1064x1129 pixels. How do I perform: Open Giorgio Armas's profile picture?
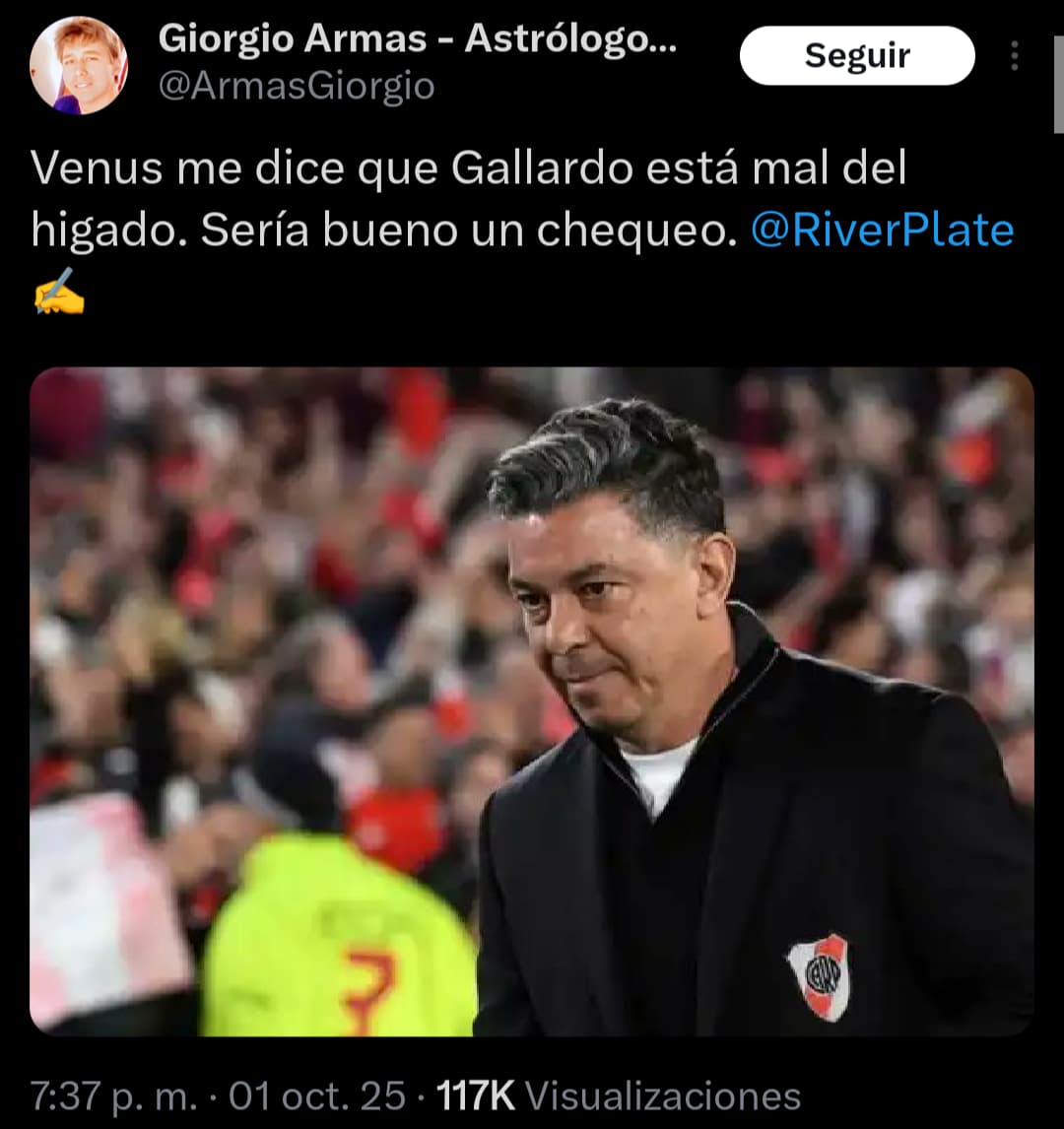78,65
